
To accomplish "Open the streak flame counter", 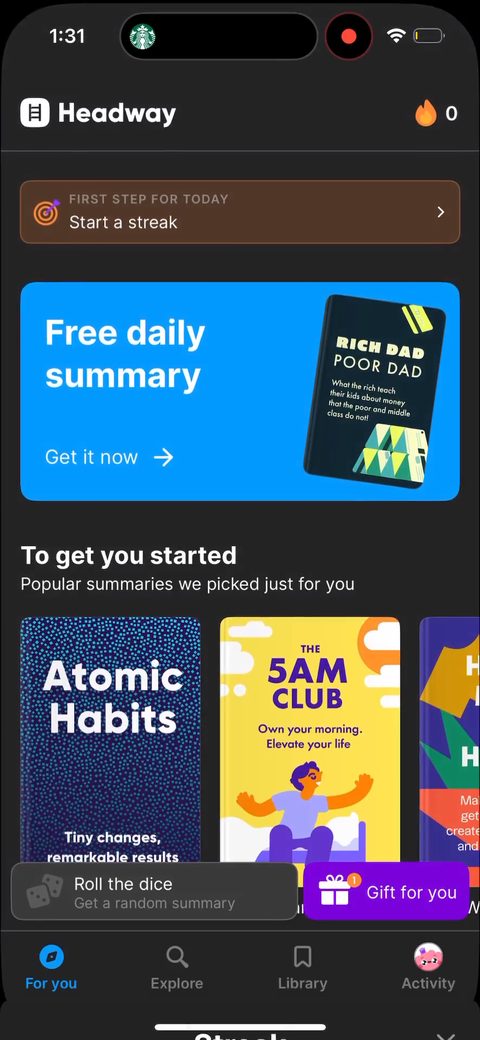I will click(436, 113).
